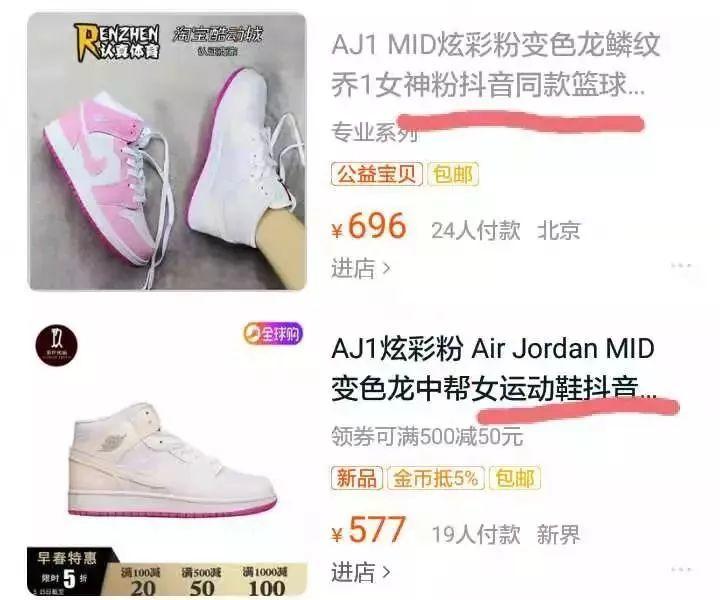The image size is (720, 600).
Task: Tap 进店 under the ¥577 item
Action: (x=360, y=572)
